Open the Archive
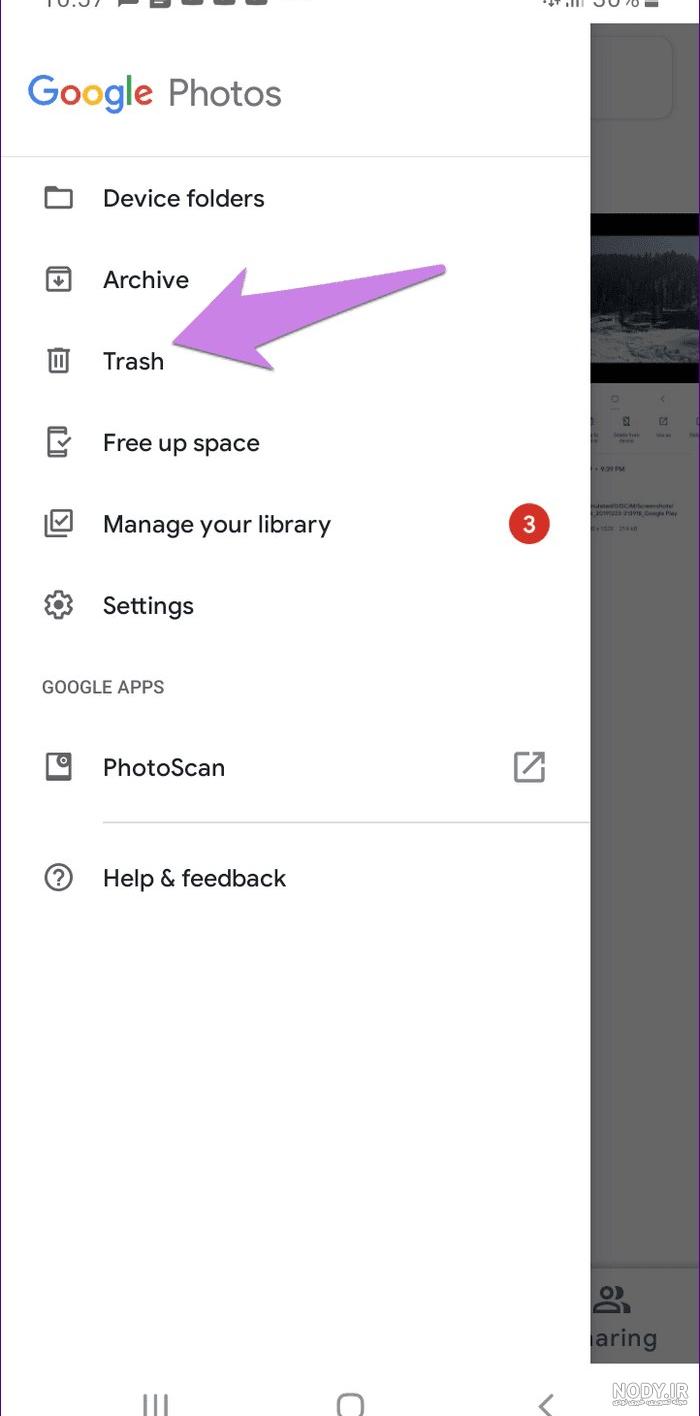The height and width of the screenshot is (1416, 700). (295, 280)
